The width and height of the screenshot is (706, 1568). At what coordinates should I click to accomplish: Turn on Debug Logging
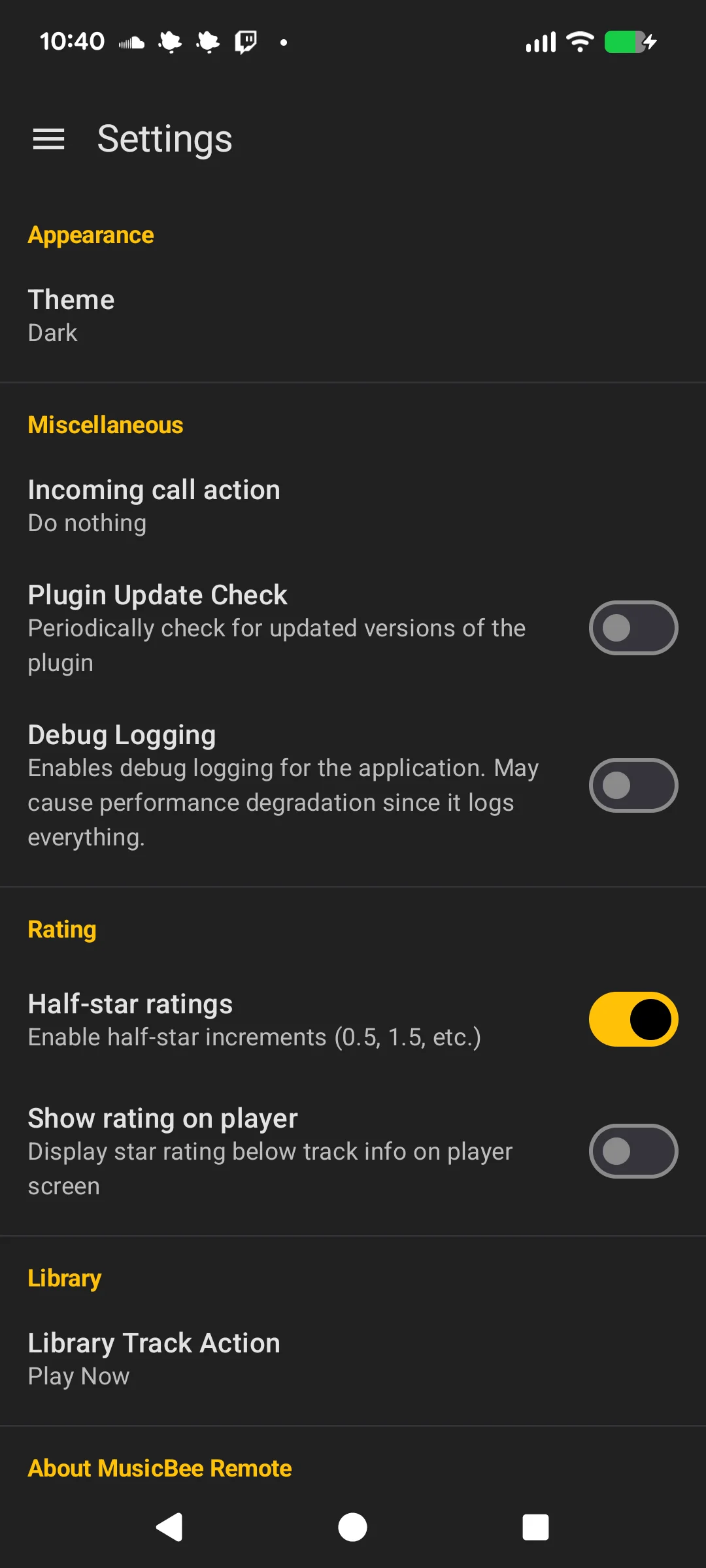pyautogui.click(x=633, y=785)
